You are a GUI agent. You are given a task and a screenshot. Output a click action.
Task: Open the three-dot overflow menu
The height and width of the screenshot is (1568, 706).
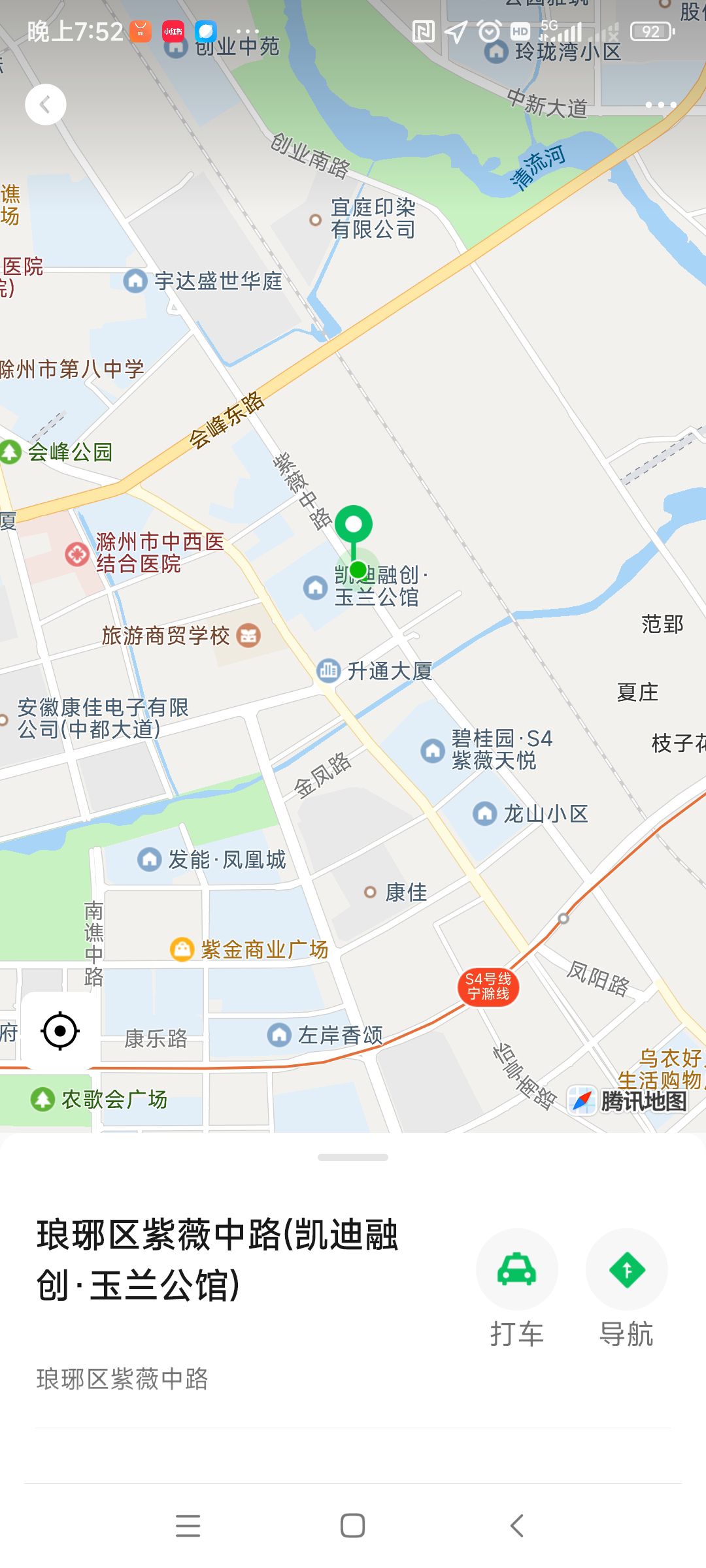[x=660, y=105]
